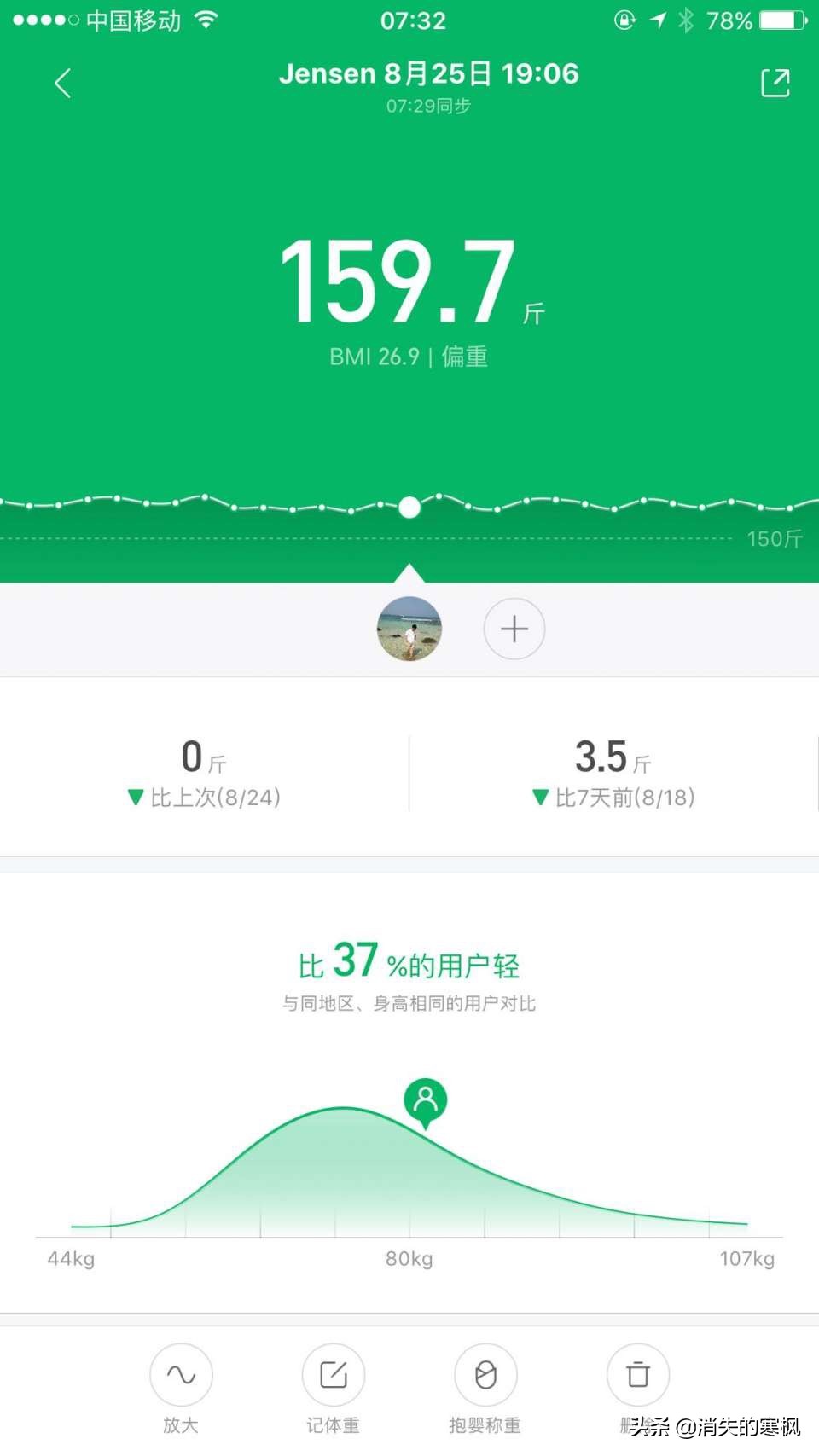Tap the green down triangle next to 0斤
Image resolution: width=819 pixels, height=1456 pixels.
[136, 798]
